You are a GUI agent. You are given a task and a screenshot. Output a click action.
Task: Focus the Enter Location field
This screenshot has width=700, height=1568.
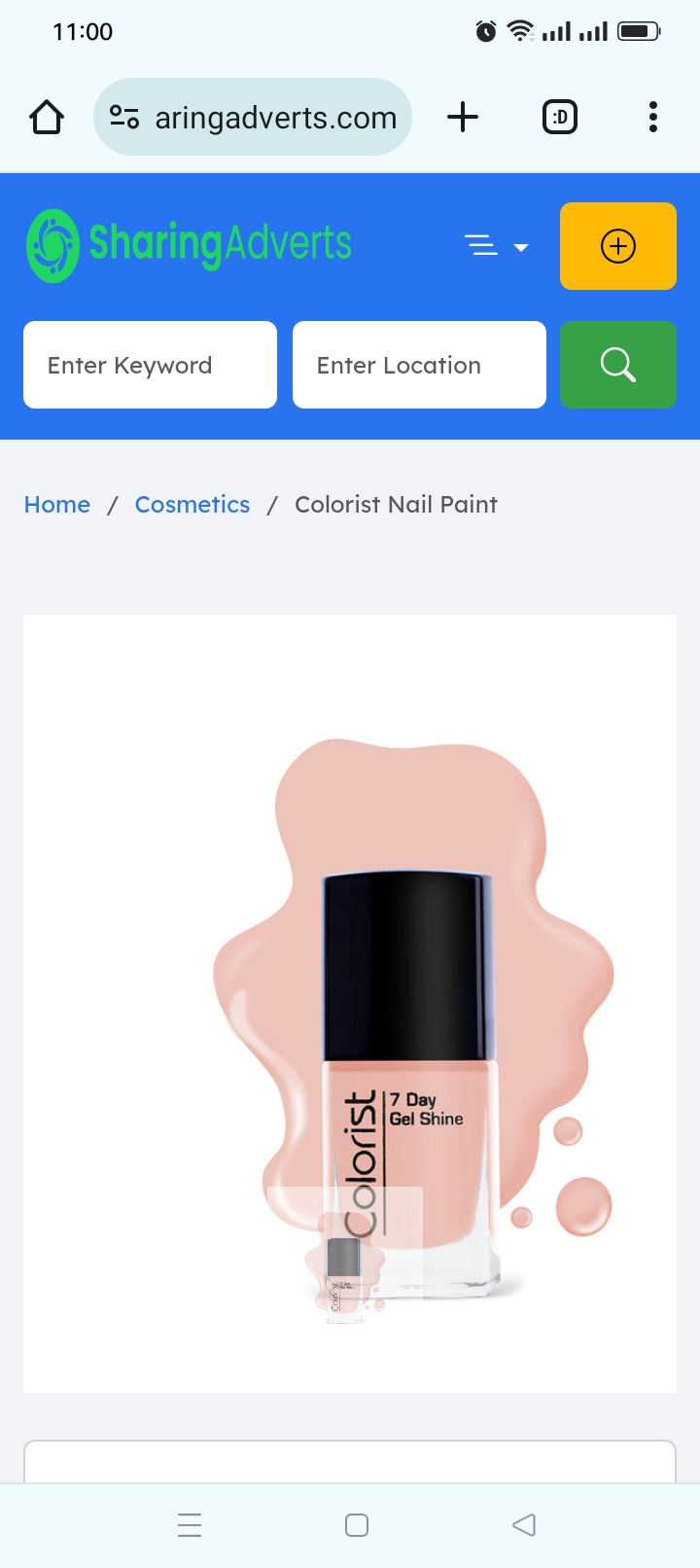(419, 365)
